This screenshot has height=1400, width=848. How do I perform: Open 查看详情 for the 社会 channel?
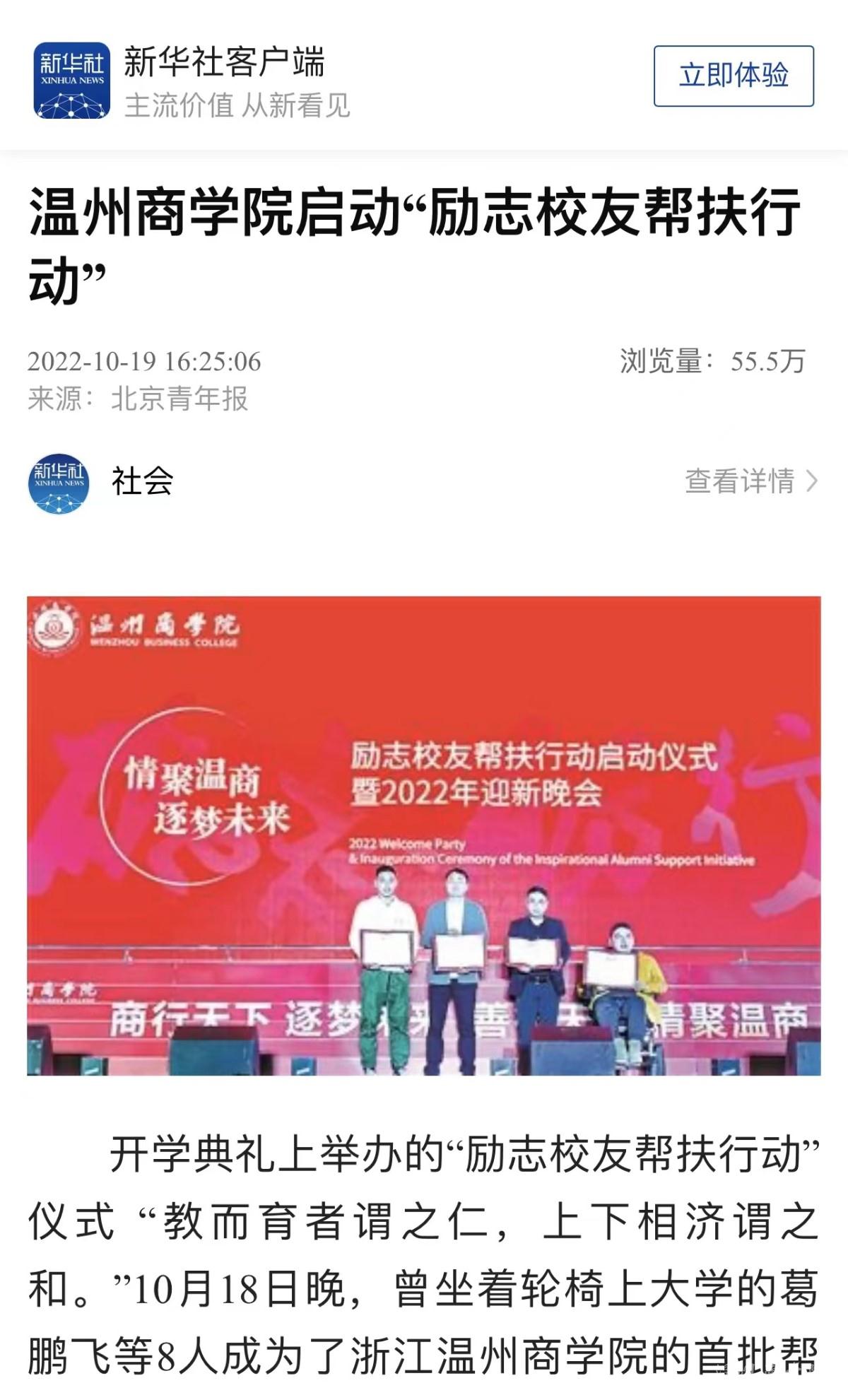[x=750, y=481]
